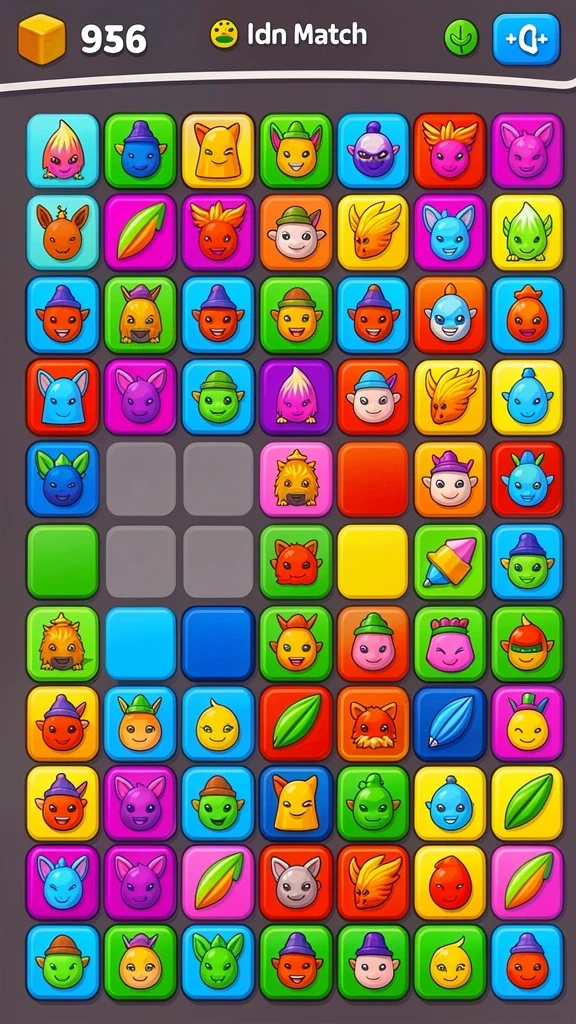Select the winking yellow cat on dark blue tile
Image resolution: width=576 pixels, height=1024 pixels.
(x=295, y=803)
